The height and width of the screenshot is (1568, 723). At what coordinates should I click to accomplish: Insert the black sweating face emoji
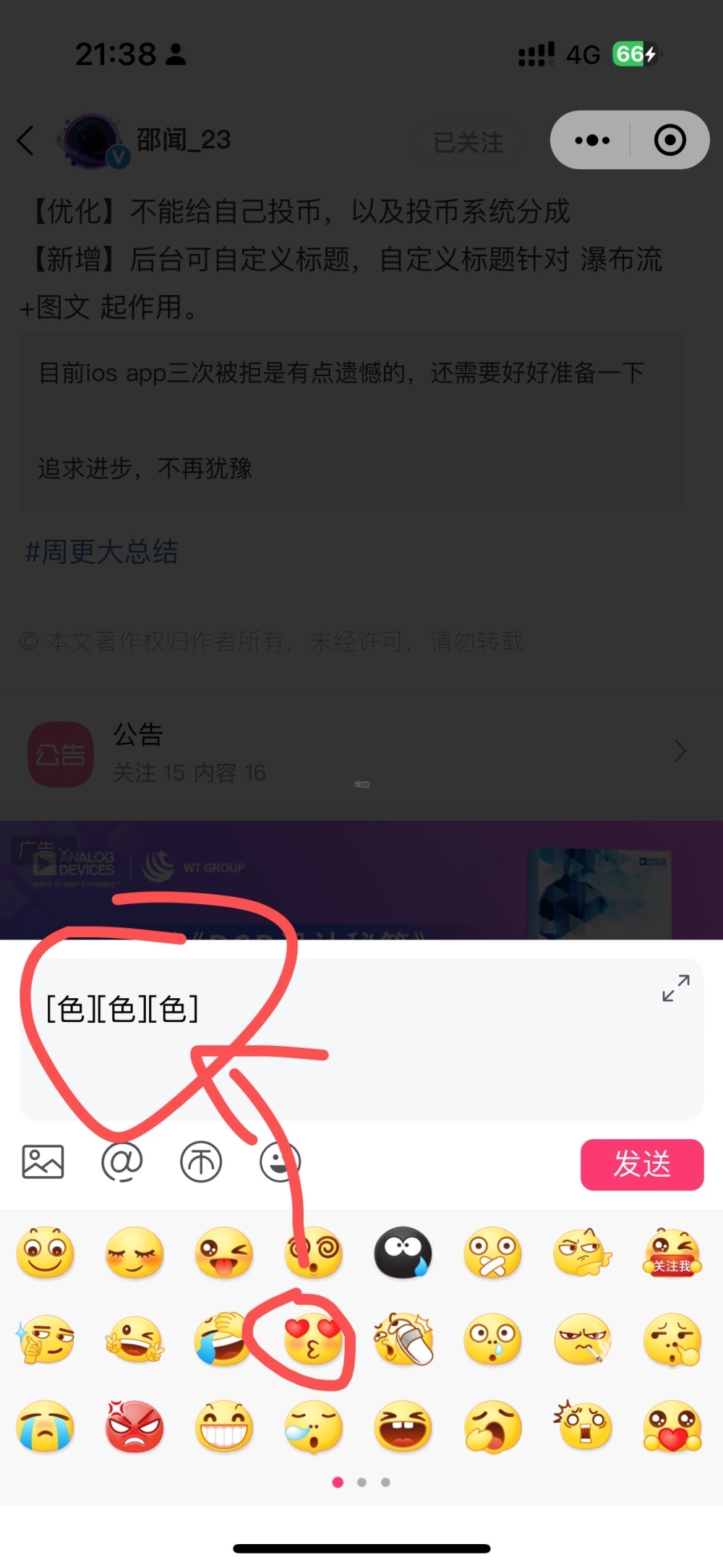pos(403,1253)
